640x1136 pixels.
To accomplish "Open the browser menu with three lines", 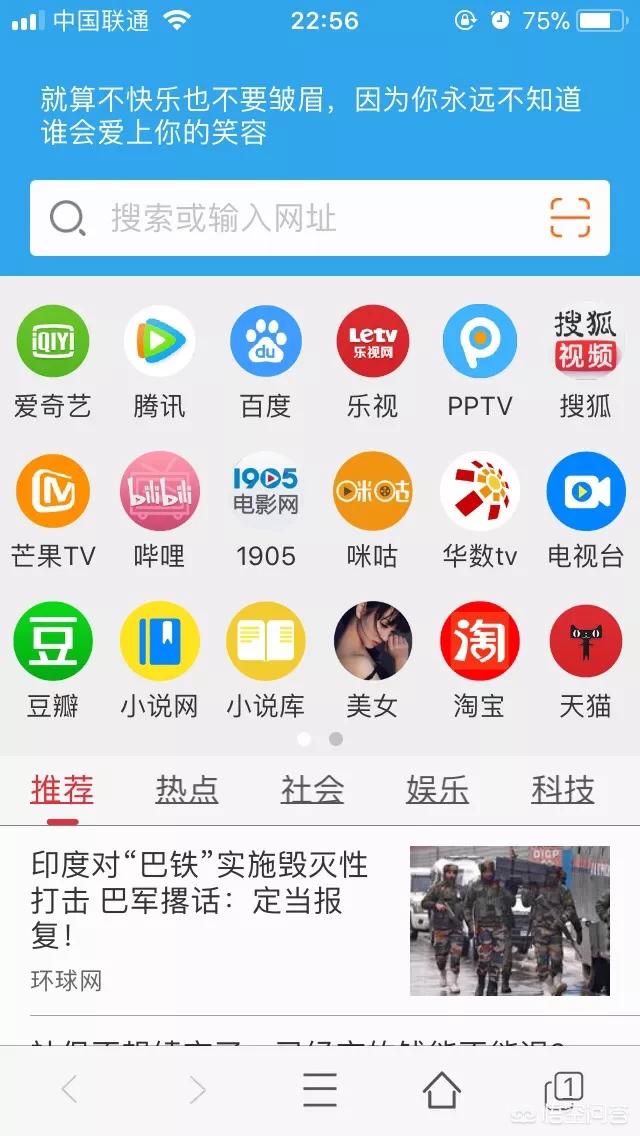I will 320,1090.
